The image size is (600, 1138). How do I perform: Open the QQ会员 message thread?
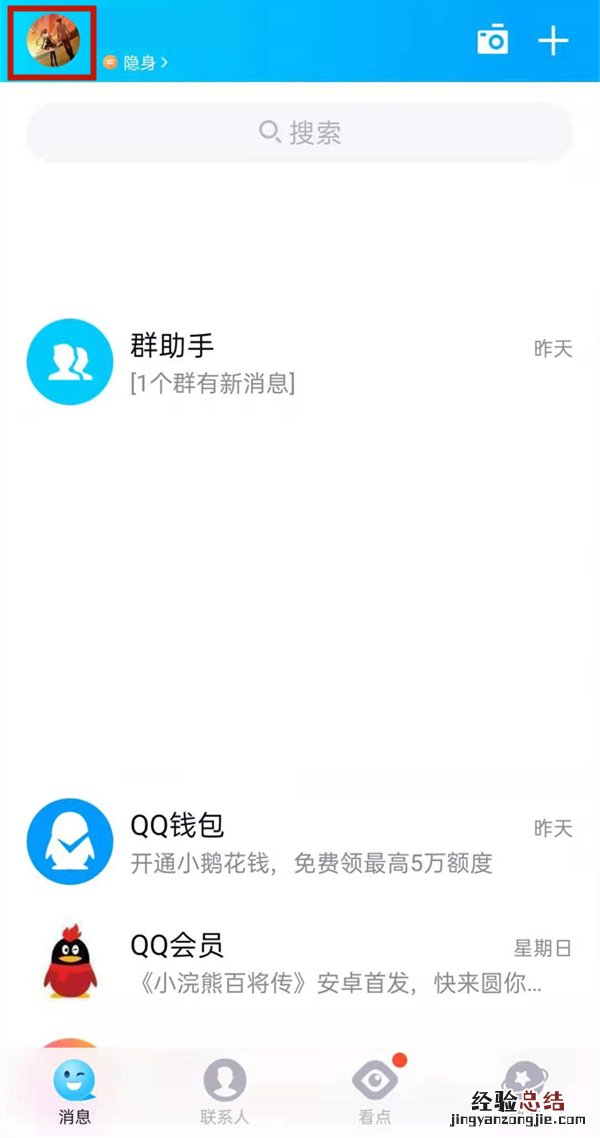pos(300,962)
